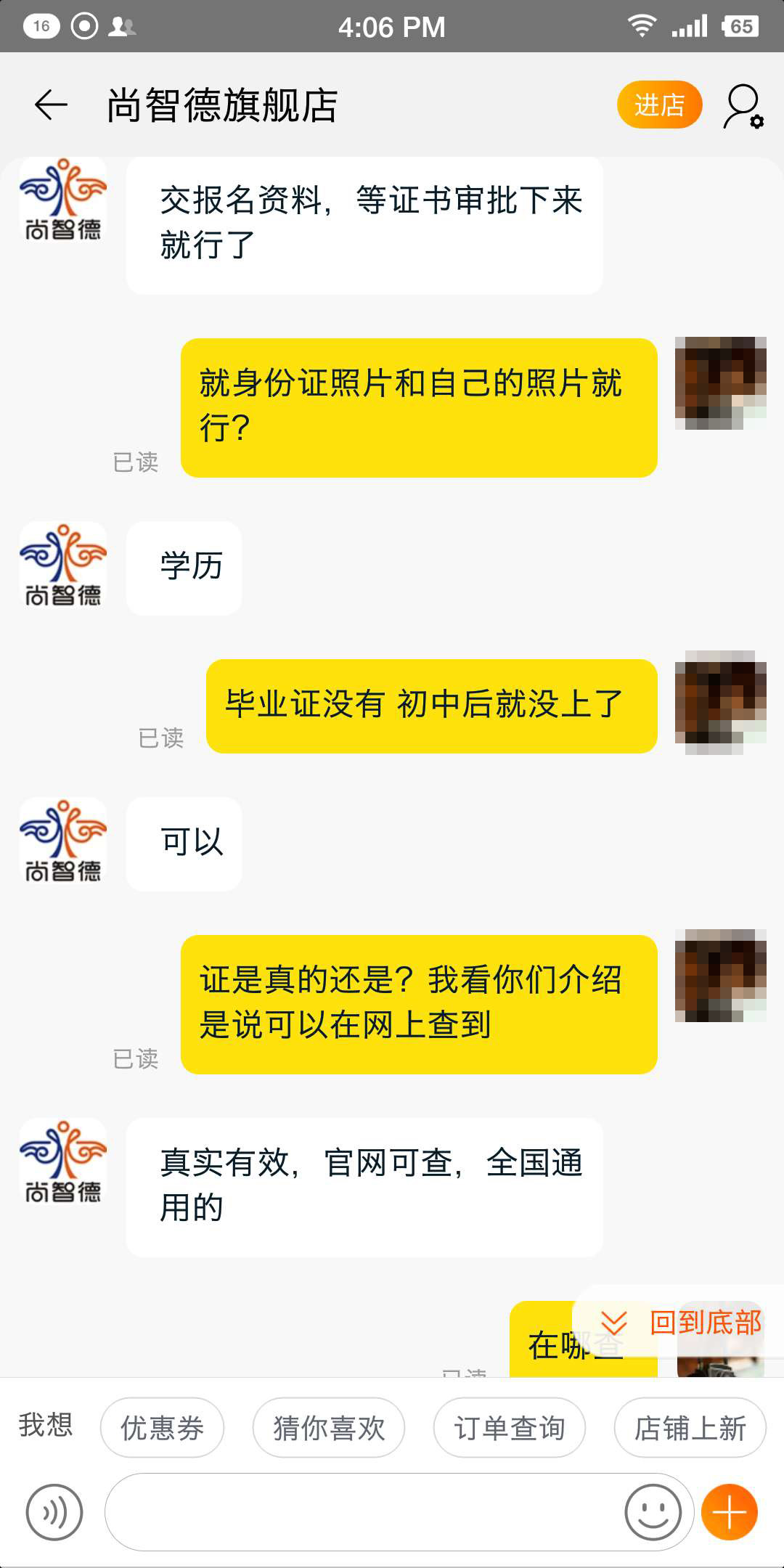The width and height of the screenshot is (784, 1568).
Task: Open seller avatar next to 学历 message
Action: pos(63,565)
